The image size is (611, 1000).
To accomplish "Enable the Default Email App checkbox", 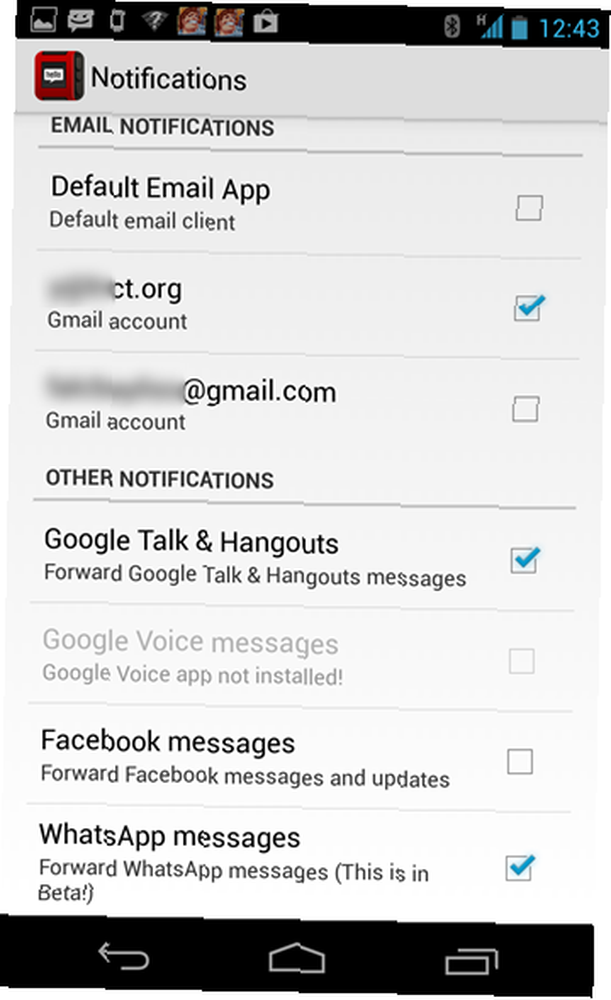I will click(x=529, y=208).
